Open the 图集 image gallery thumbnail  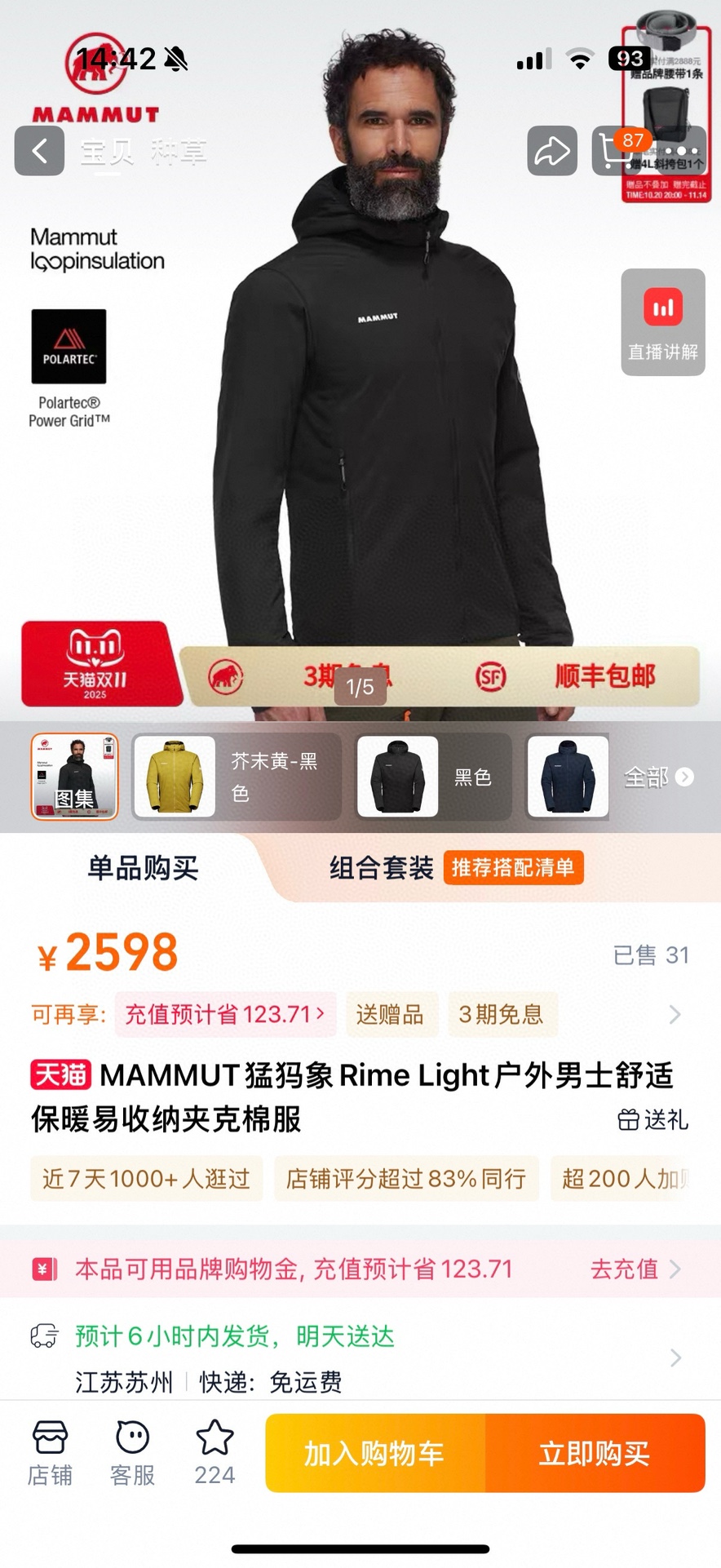[x=73, y=776]
